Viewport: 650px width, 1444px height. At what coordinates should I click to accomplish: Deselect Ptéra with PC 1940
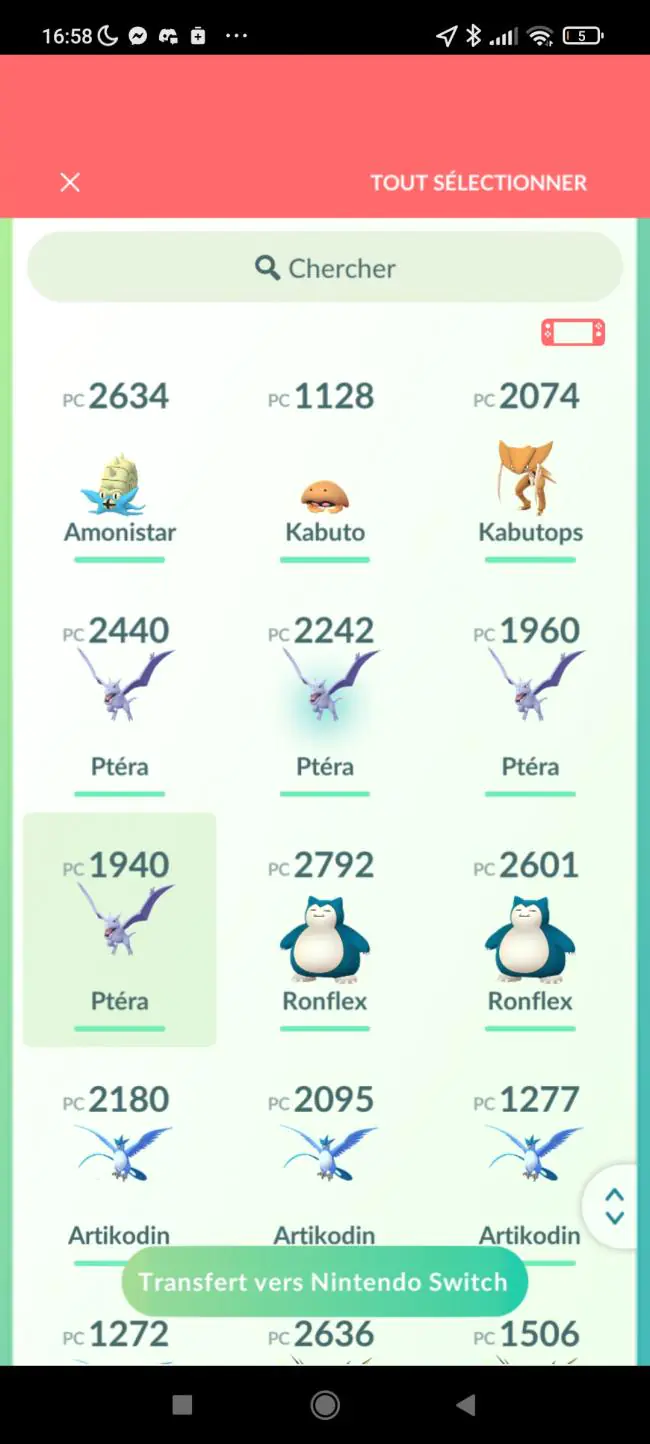120,930
